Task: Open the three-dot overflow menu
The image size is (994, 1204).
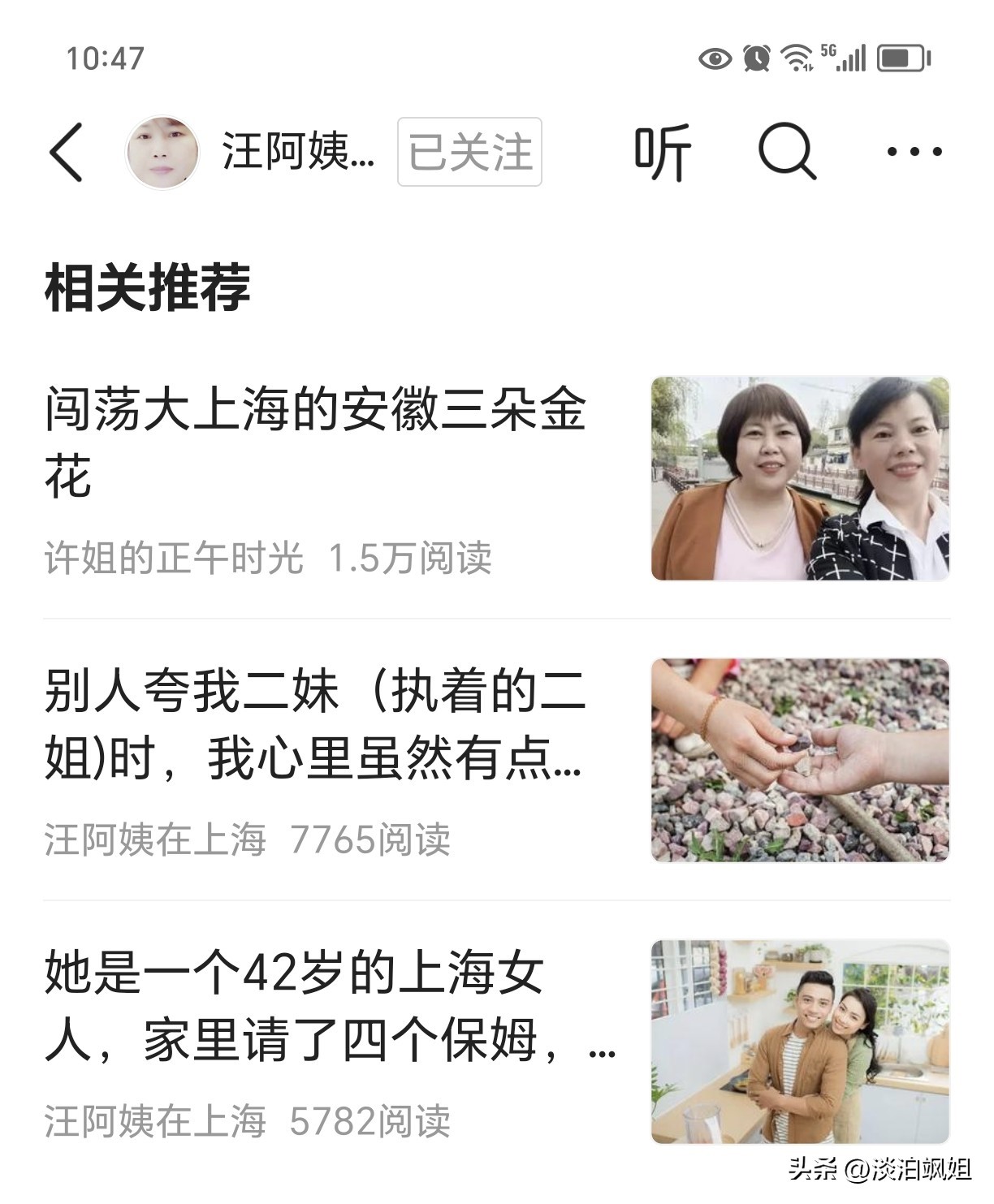Action: pyautogui.click(x=914, y=152)
